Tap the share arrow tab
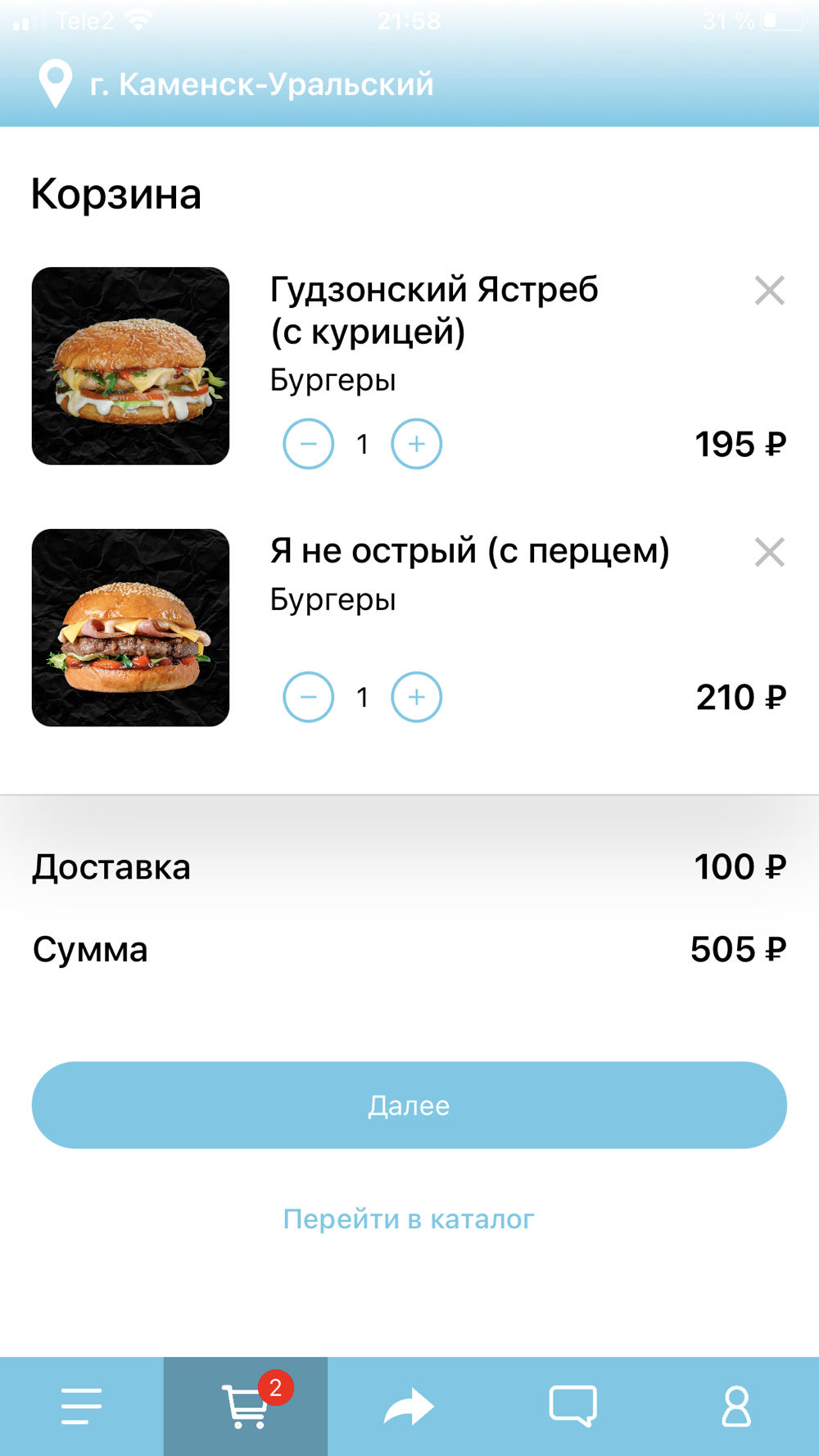819x1456 pixels. 409,1406
